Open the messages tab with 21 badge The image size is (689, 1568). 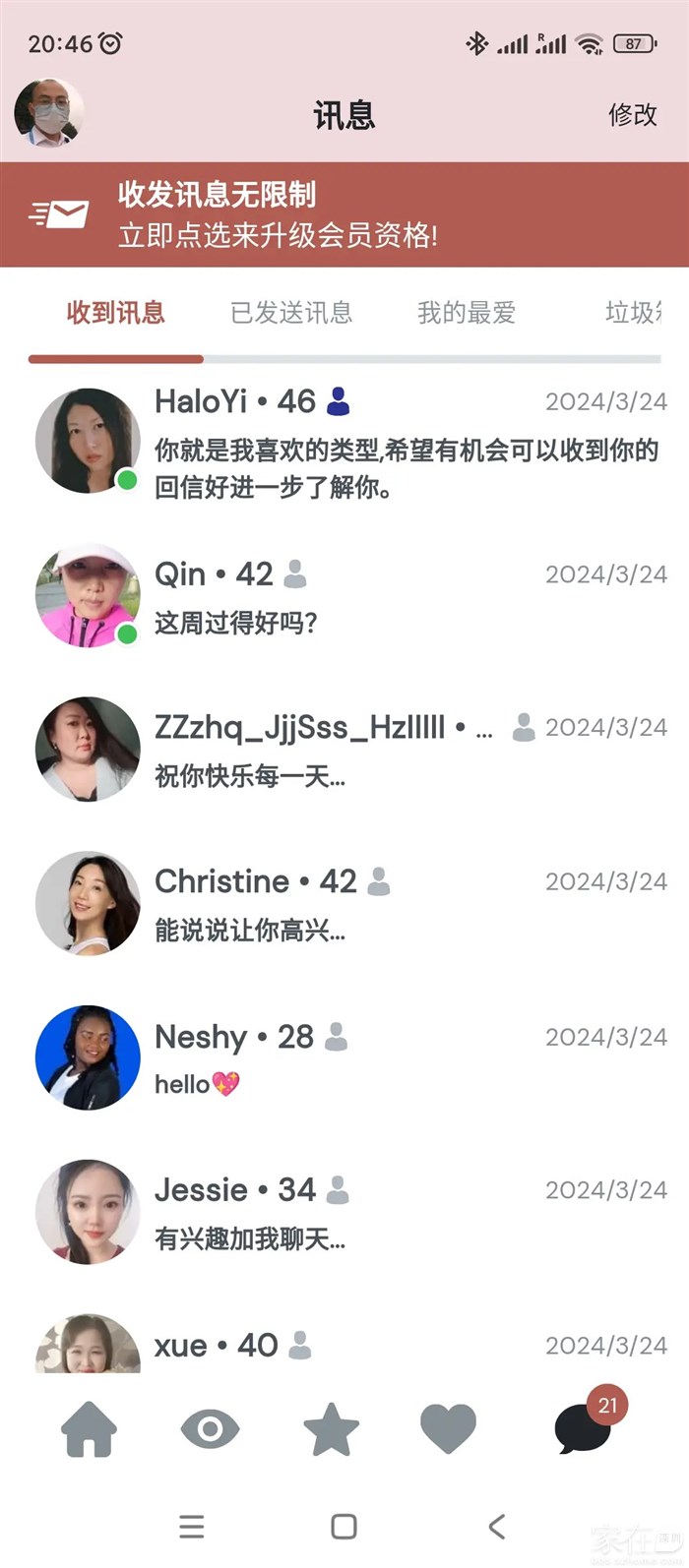click(x=583, y=1429)
